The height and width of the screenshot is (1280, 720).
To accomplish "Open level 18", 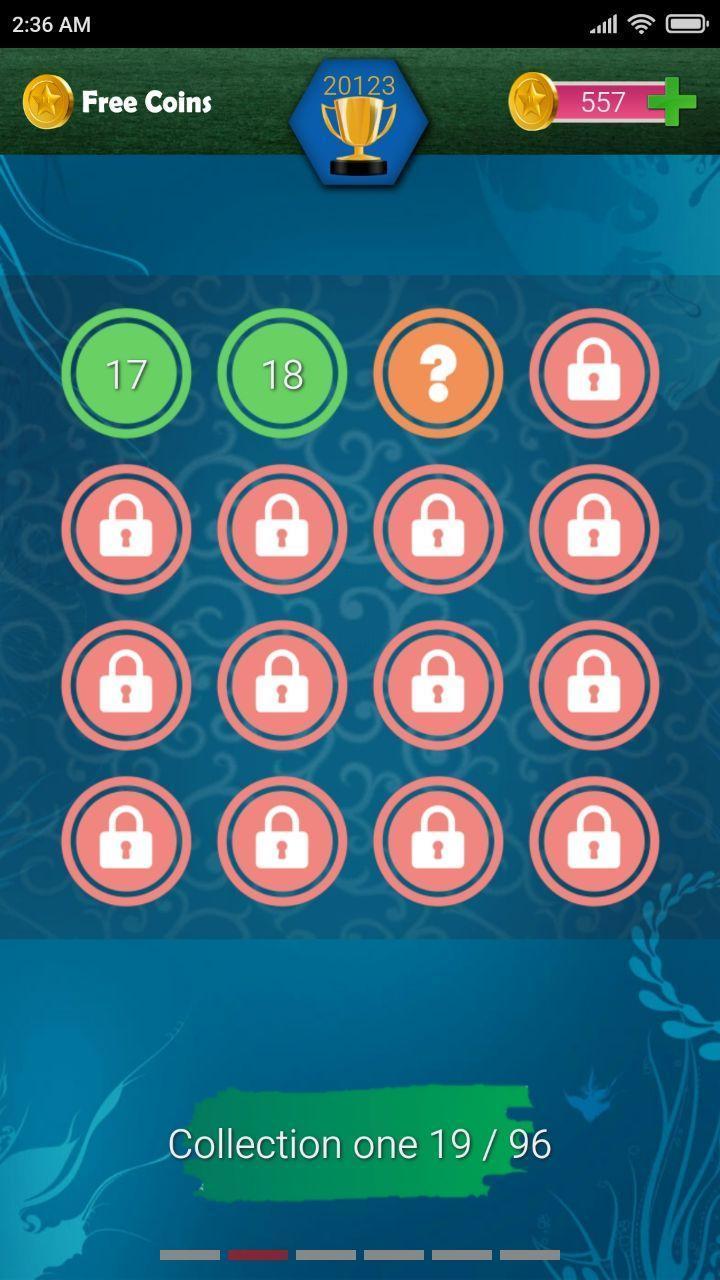I will coord(282,374).
